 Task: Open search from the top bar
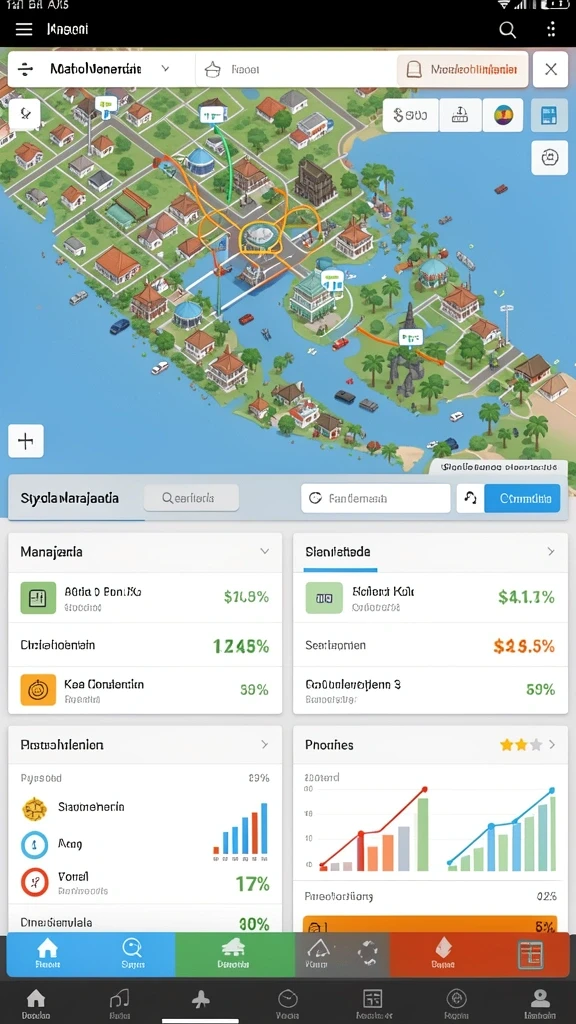[507, 29]
